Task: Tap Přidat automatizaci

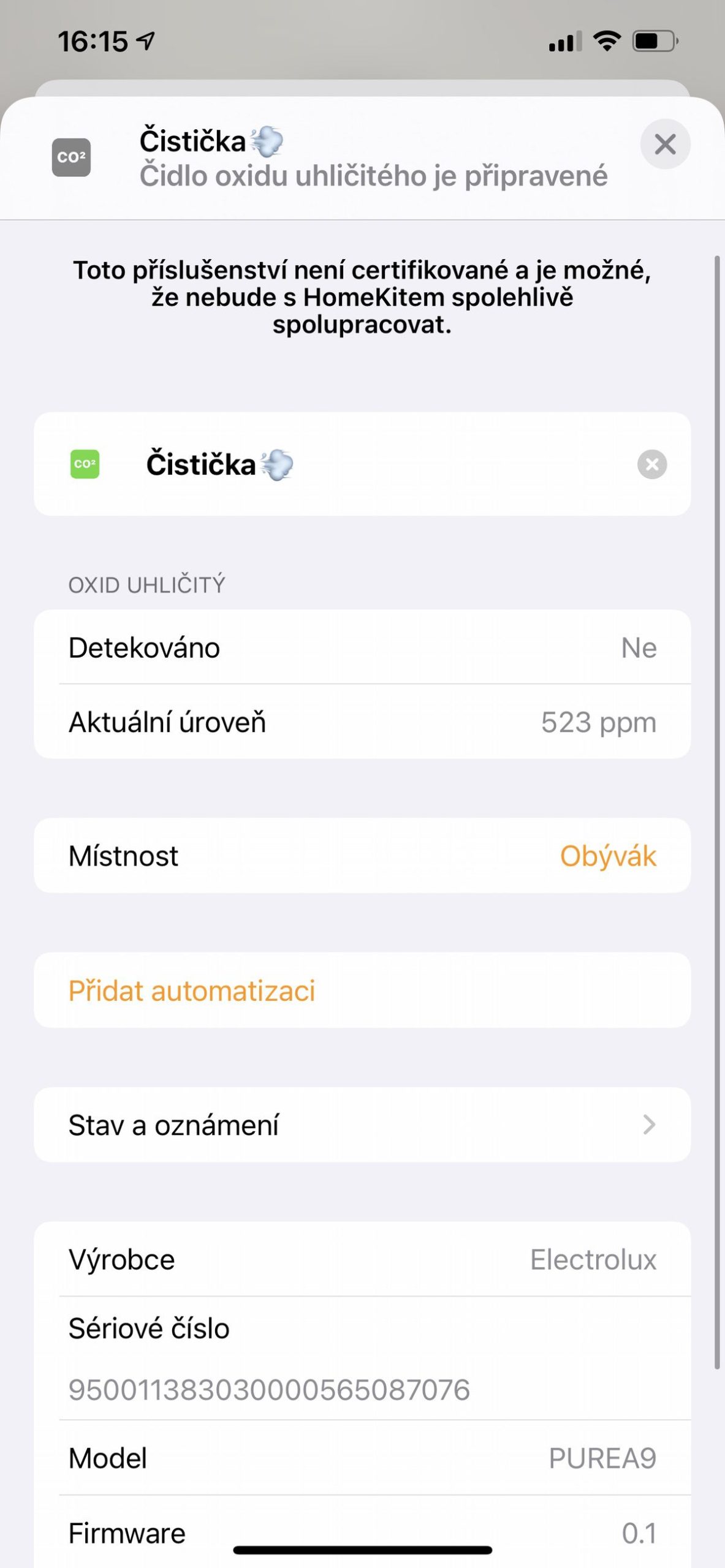Action: point(192,990)
